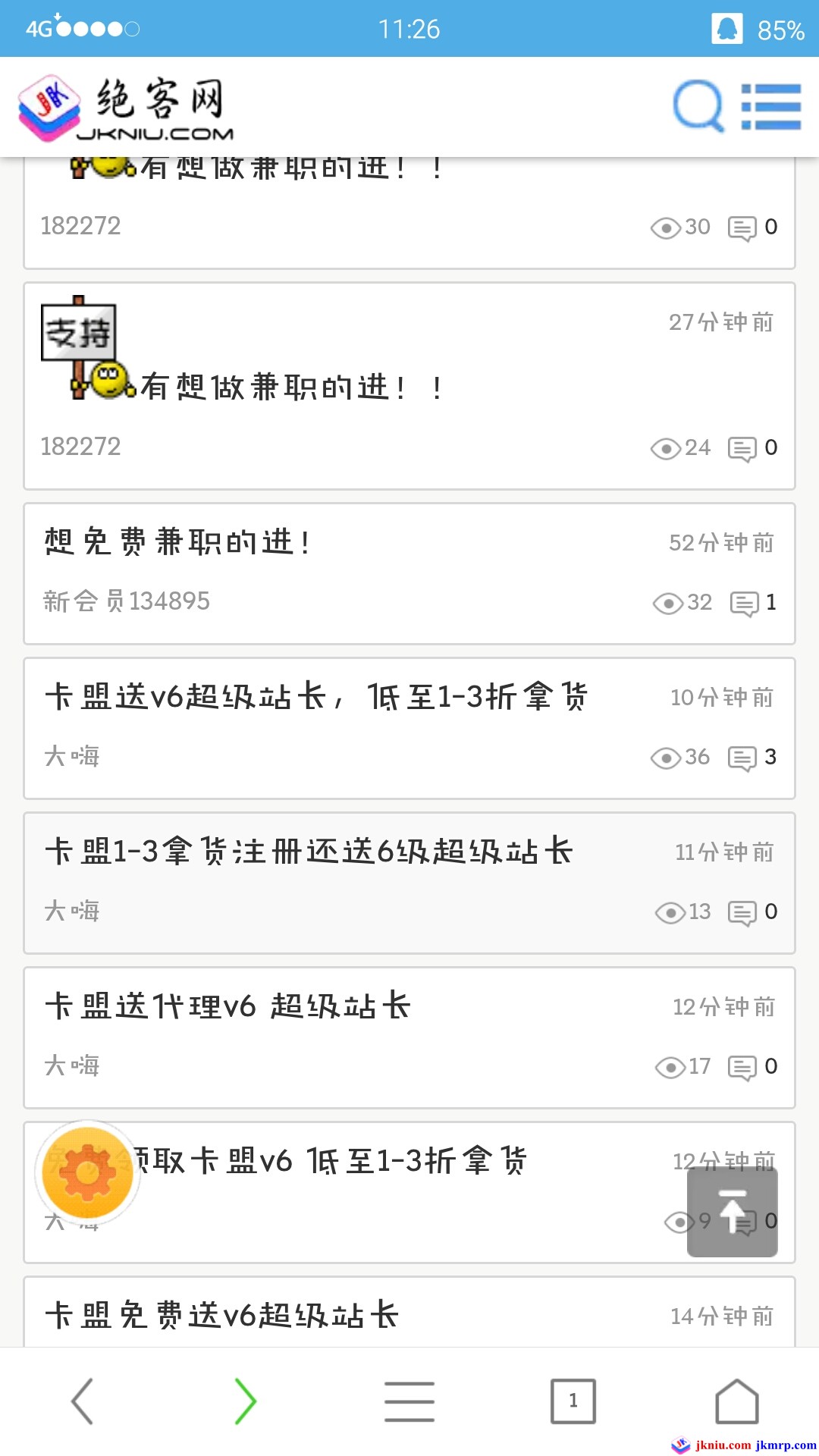Jump back to top of page

click(x=732, y=1212)
